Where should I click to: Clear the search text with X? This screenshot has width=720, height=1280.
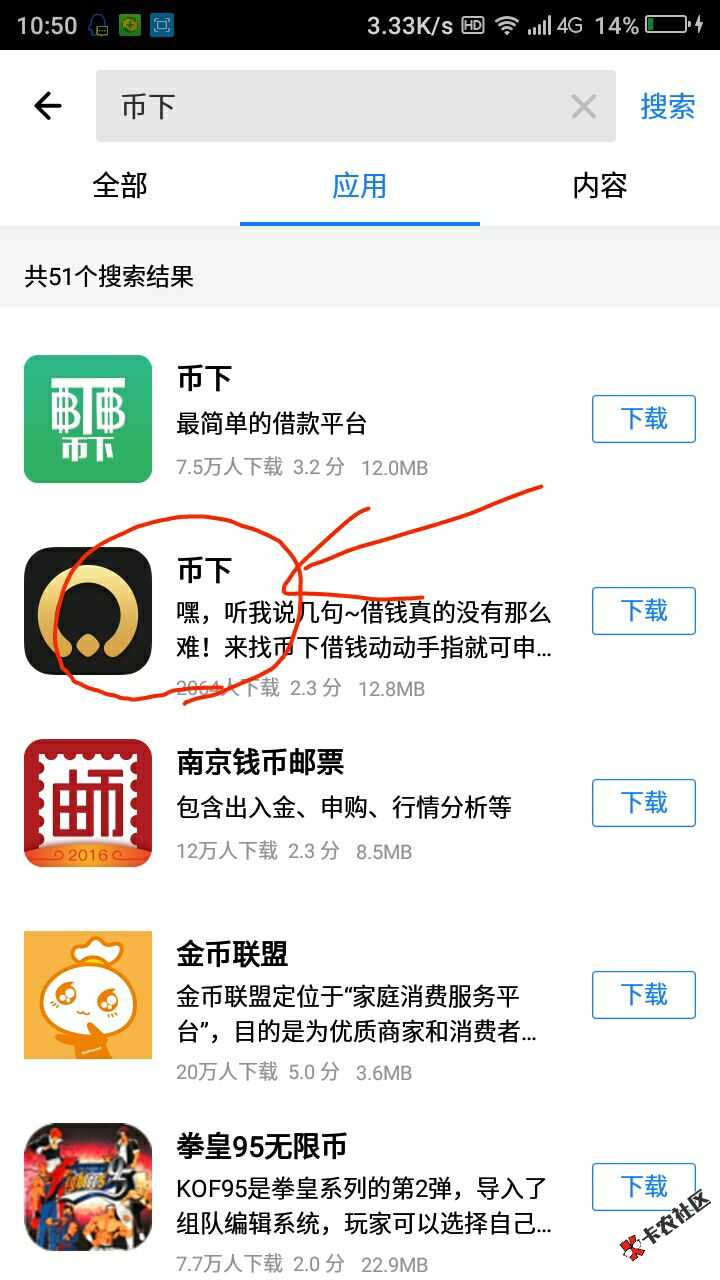[x=583, y=106]
